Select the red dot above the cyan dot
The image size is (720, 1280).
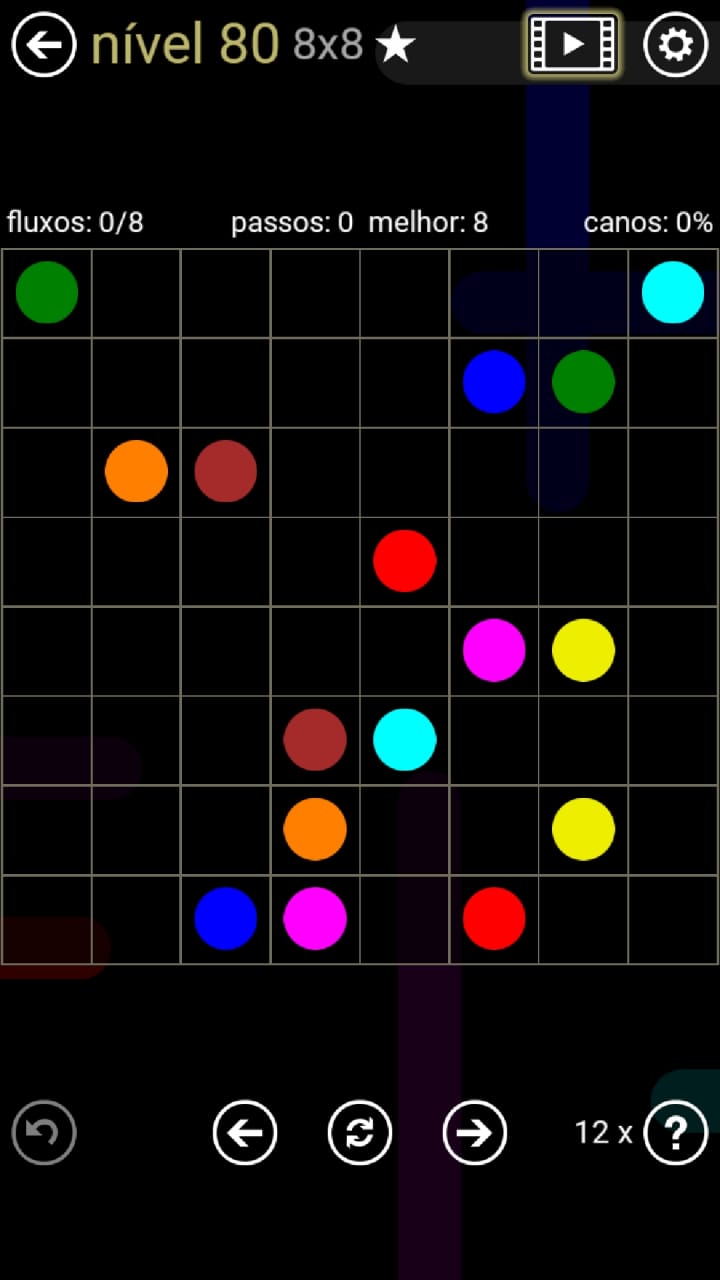[405, 561]
